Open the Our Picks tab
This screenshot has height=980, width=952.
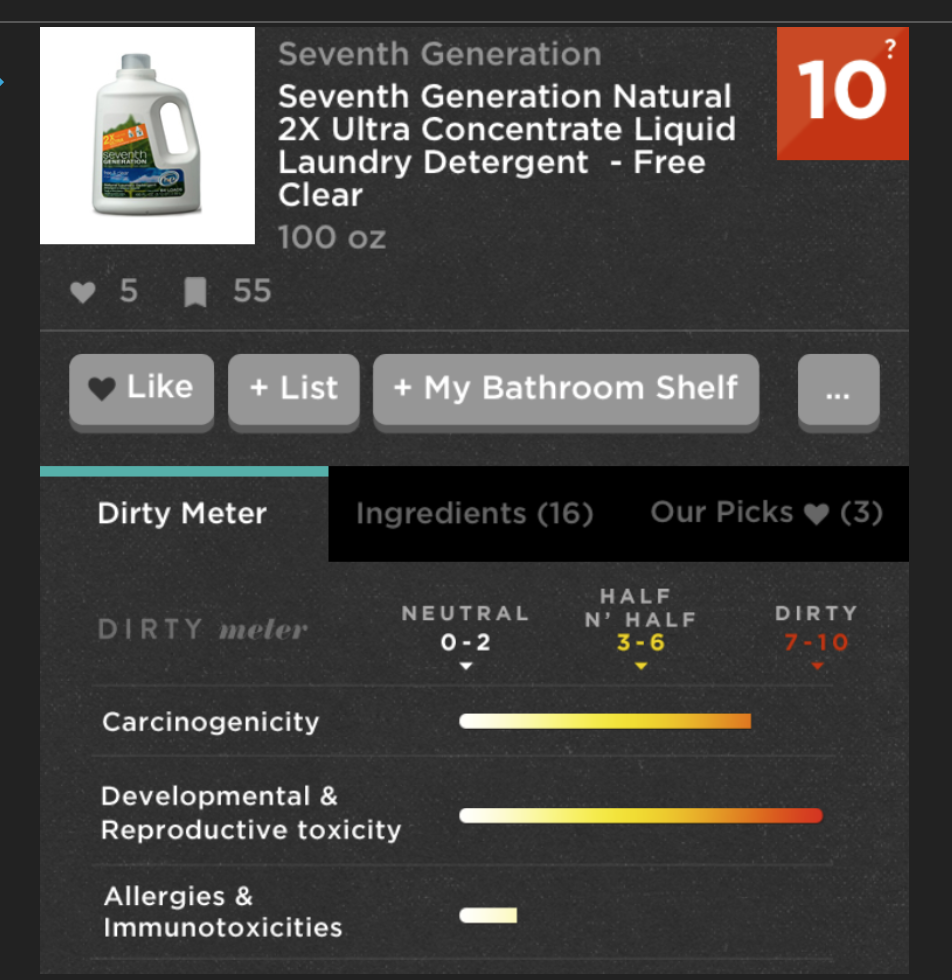click(766, 513)
